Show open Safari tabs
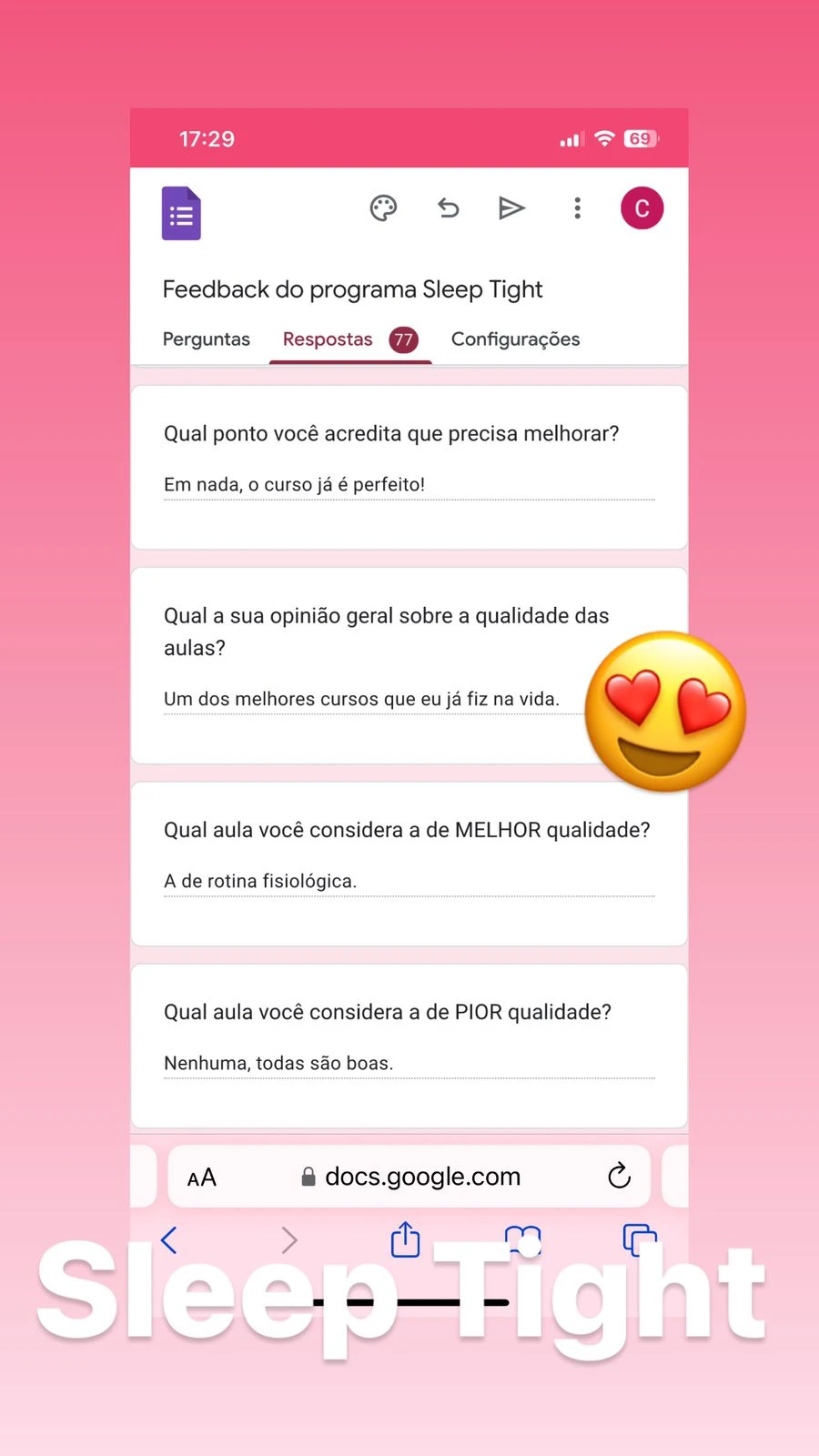Image resolution: width=819 pixels, height=1456 pixels. (638, 1239)
